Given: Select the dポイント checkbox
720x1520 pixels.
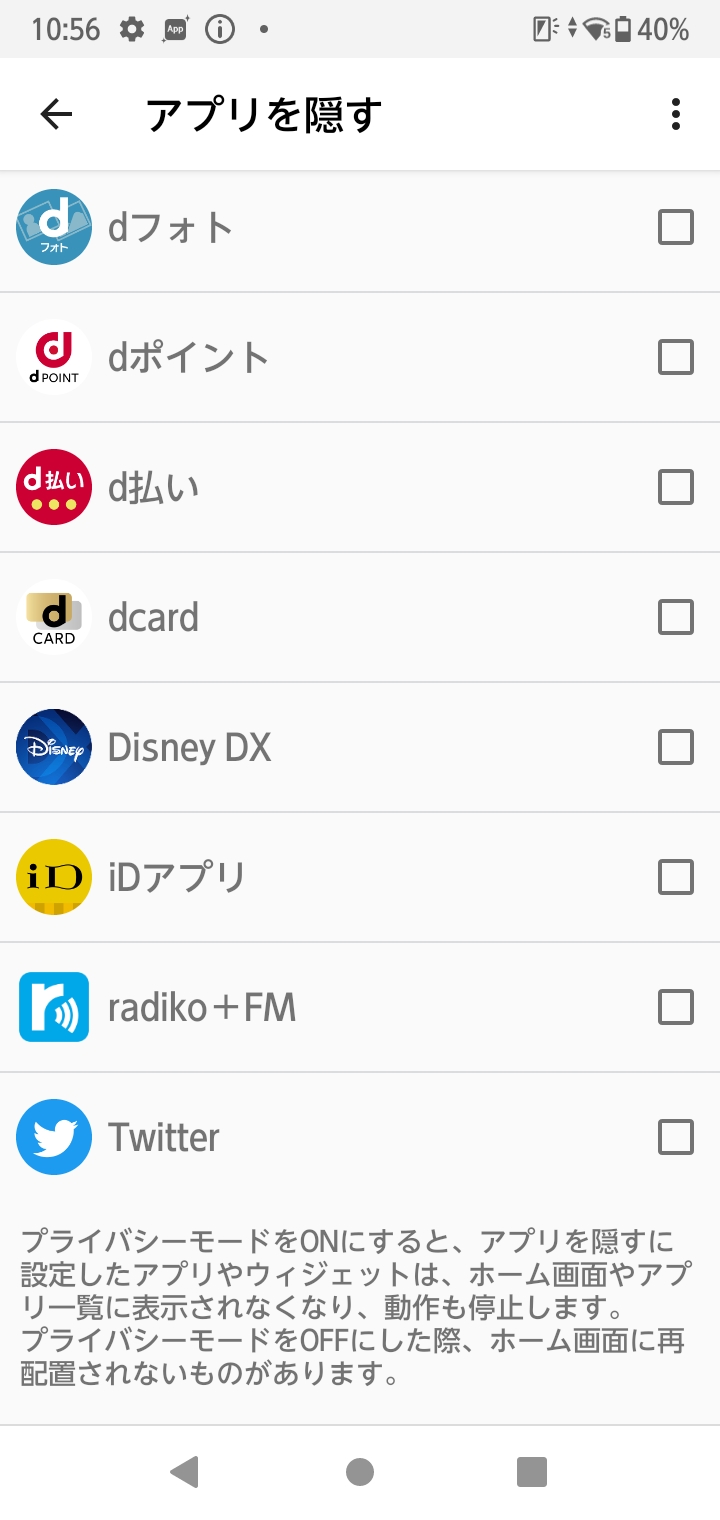Looking at the screenshot, I should click(x=676, y=357).
